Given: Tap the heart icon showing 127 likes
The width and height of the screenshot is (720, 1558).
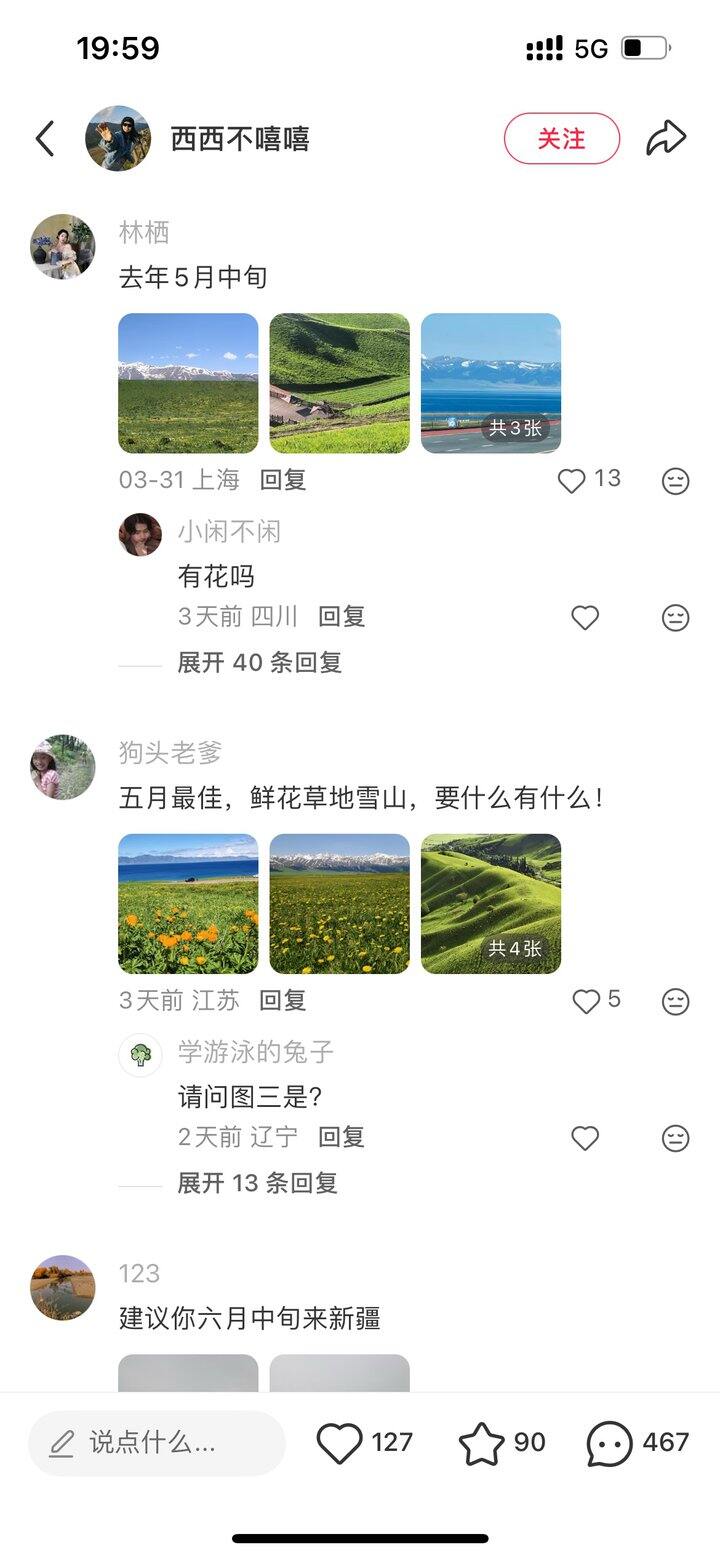Looking at the screenshot, I should [344, 1443].
